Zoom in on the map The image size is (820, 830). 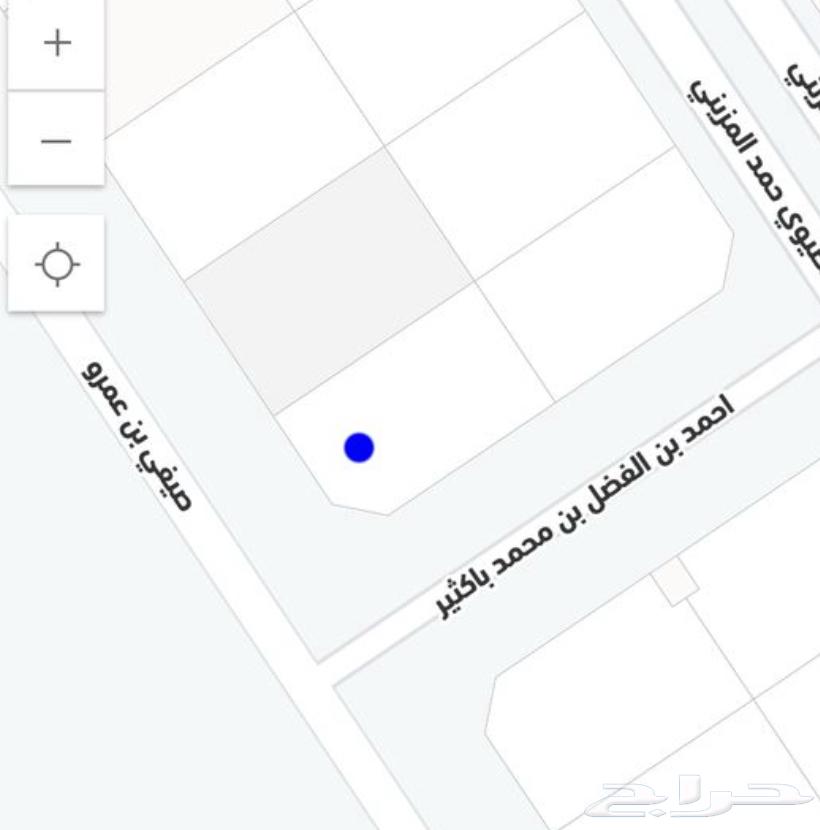point(57,43)
